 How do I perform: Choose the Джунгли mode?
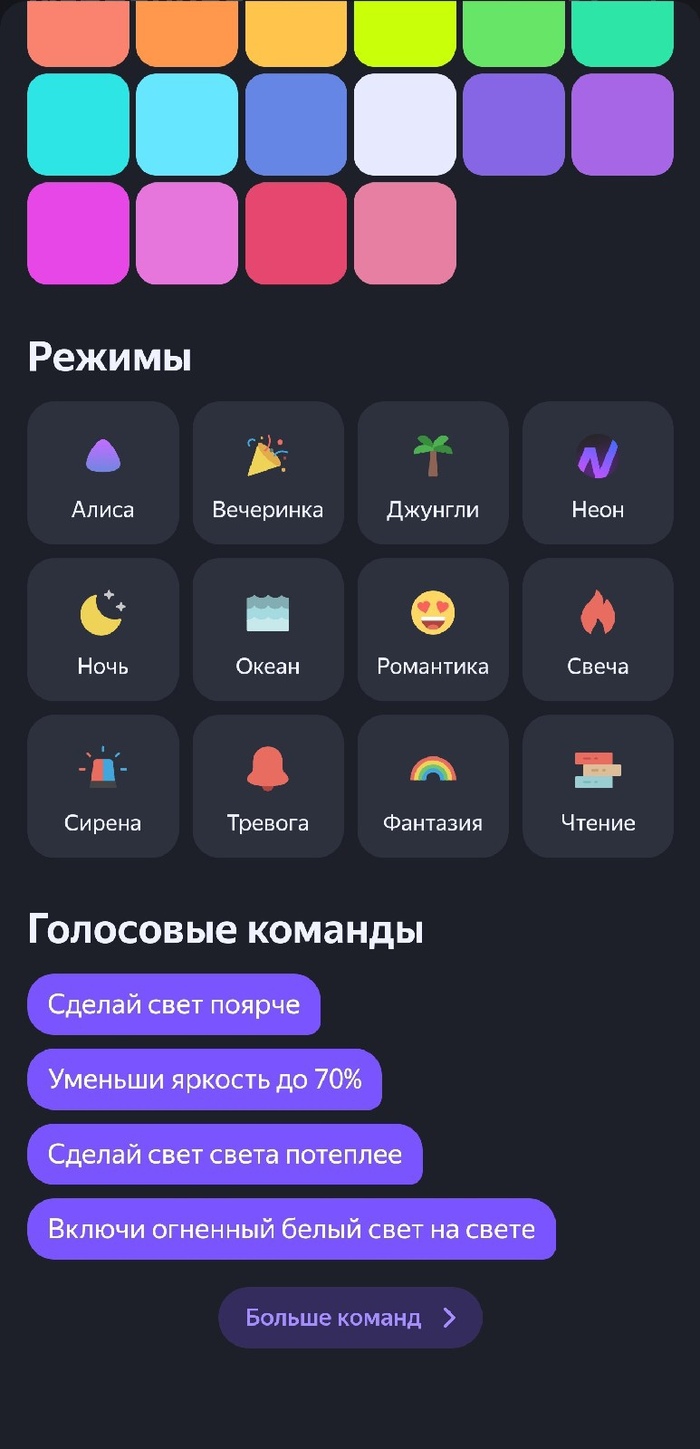[433, 473]
